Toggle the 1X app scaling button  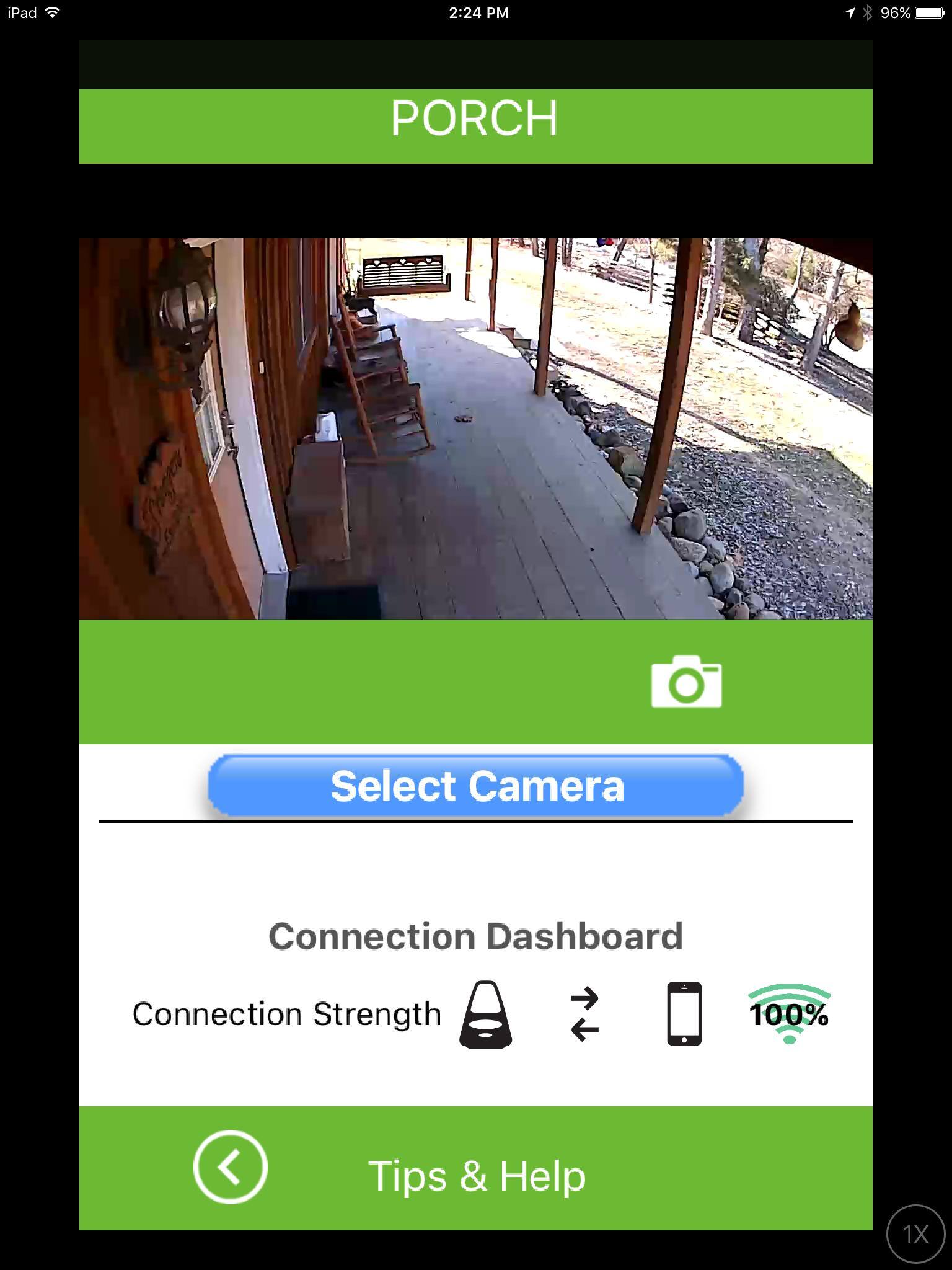point(915,1234)
